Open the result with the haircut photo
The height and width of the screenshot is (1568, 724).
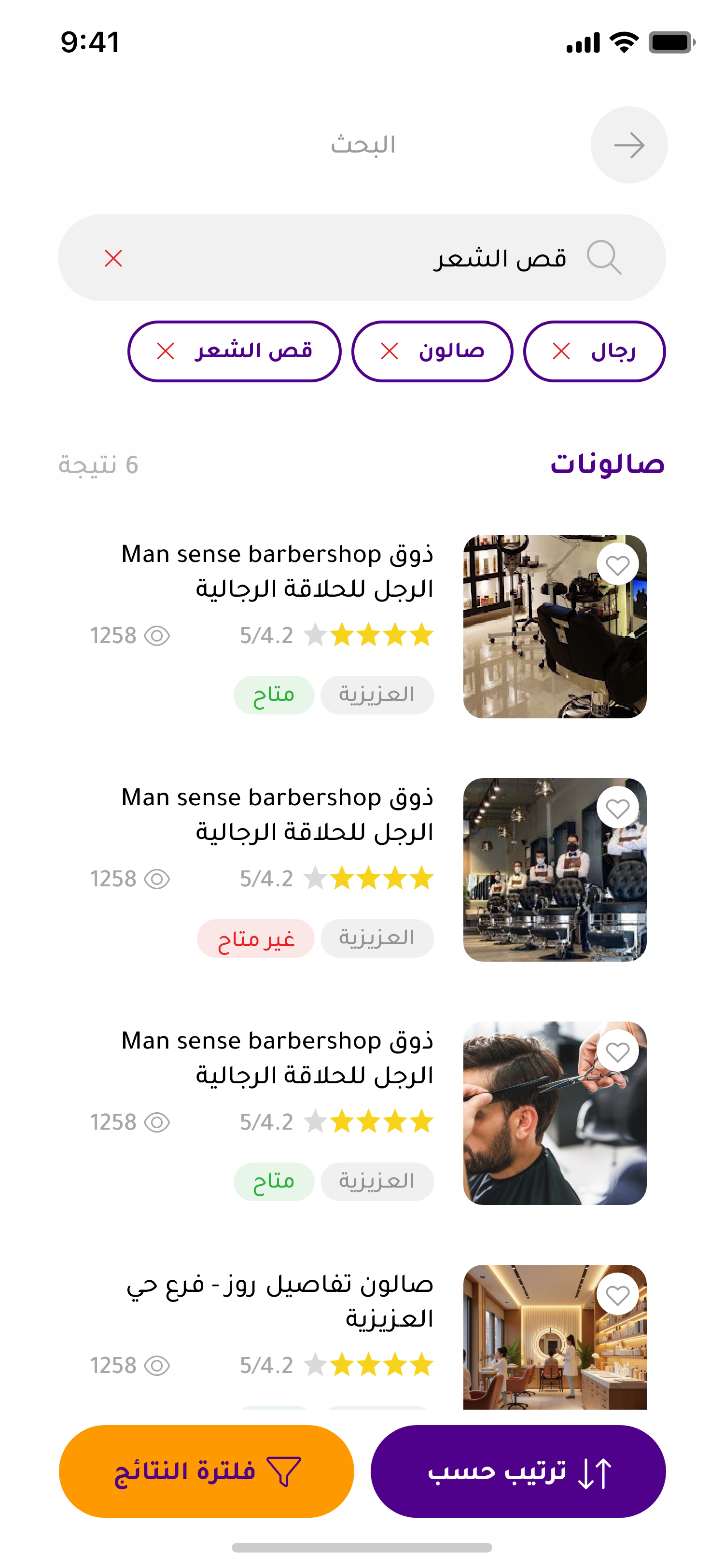pos(277,1058)
